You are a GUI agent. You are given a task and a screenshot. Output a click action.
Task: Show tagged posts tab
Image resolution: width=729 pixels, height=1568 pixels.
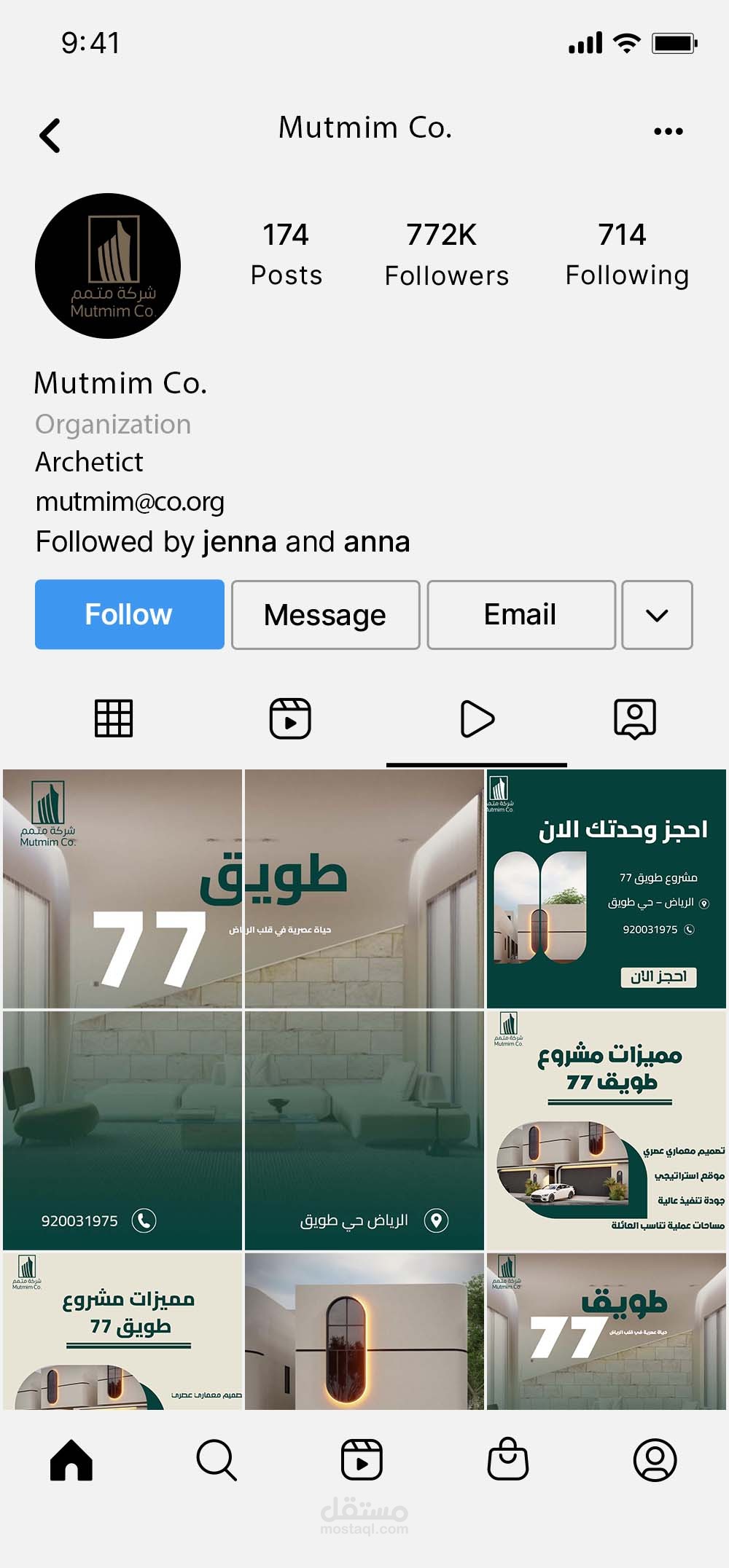pos(634,718)
